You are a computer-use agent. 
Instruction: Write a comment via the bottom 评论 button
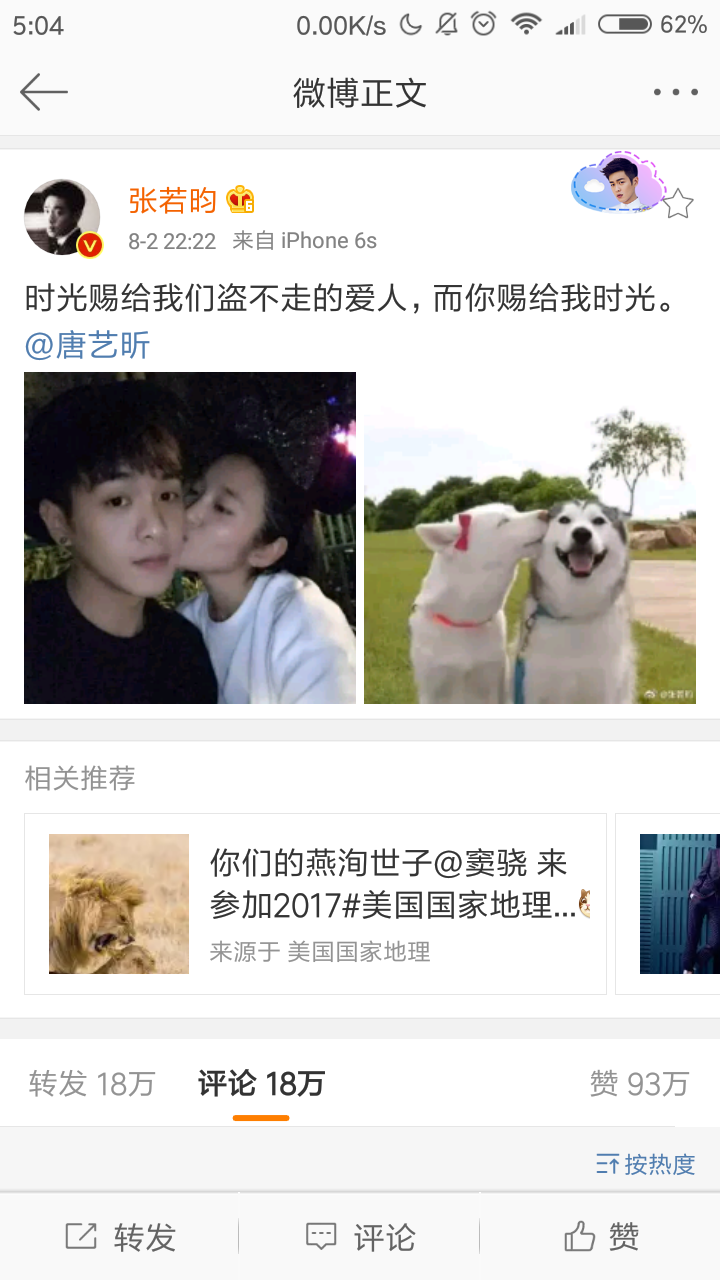[x=360, y=1237]
